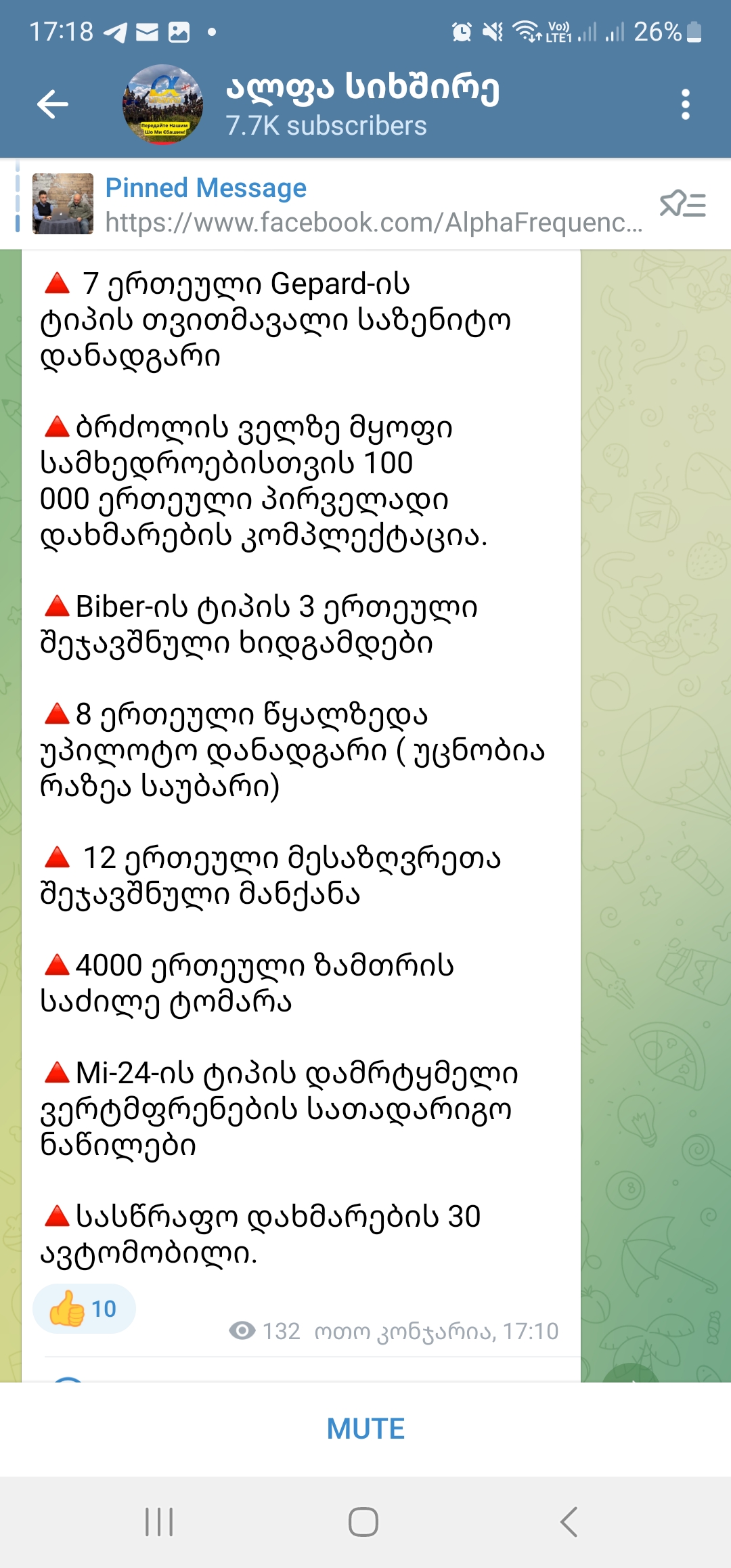Viewport: 731px width, 1568px height.
Task: Go to the system home screen
Action: (363, 1522)
